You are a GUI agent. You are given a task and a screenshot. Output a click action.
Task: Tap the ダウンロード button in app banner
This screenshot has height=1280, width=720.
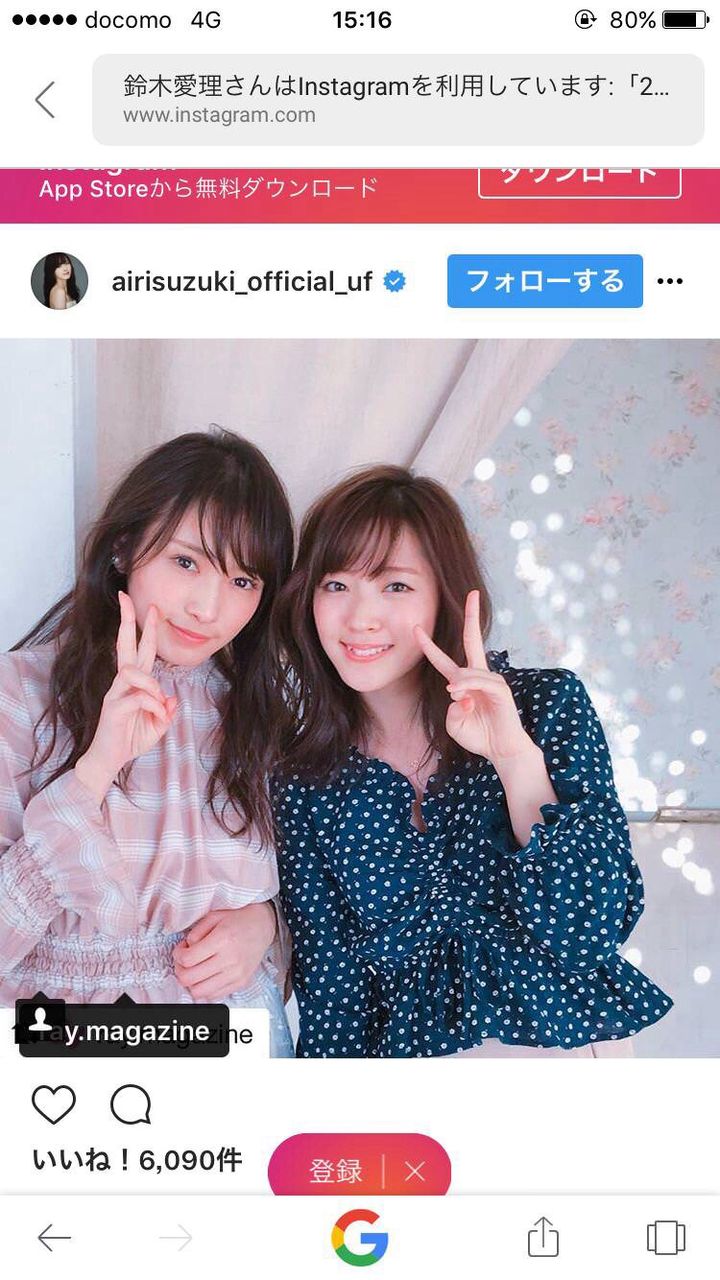coord(580,176)
